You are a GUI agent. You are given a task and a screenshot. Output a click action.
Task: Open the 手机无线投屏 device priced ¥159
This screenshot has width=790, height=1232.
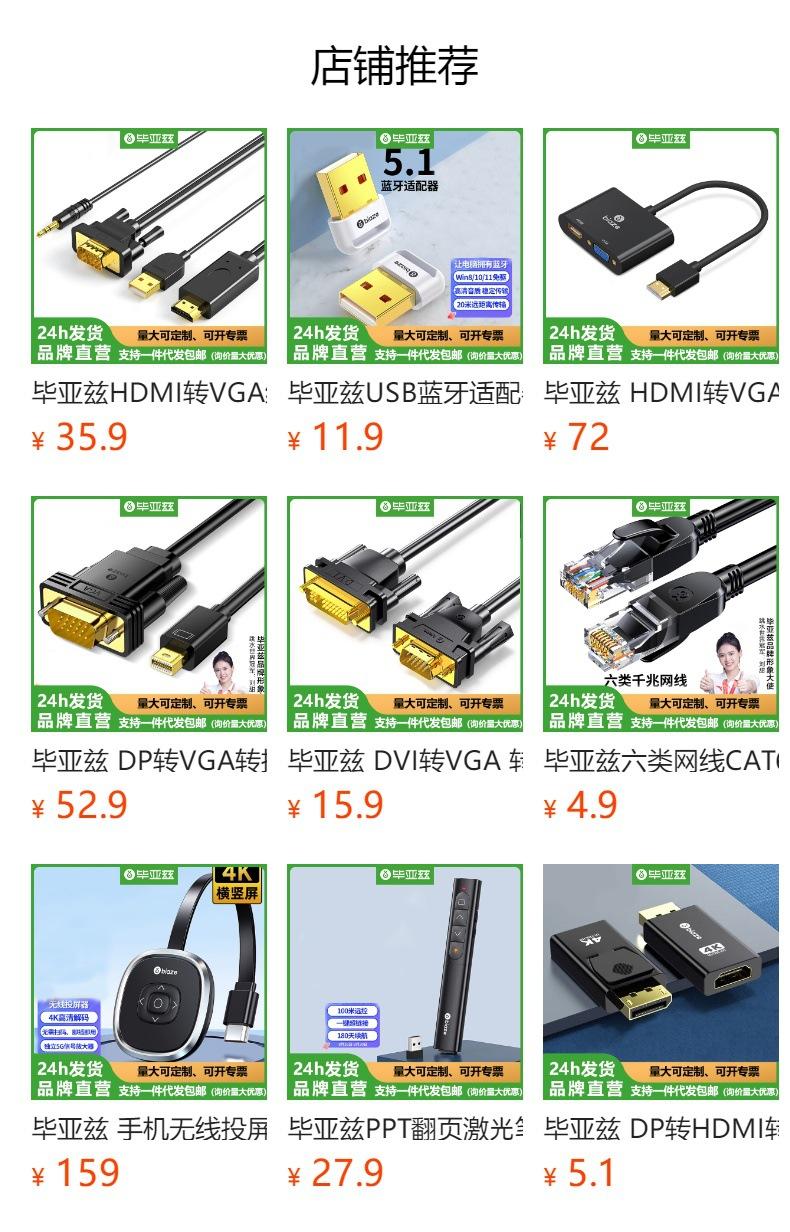click(149, 982)
